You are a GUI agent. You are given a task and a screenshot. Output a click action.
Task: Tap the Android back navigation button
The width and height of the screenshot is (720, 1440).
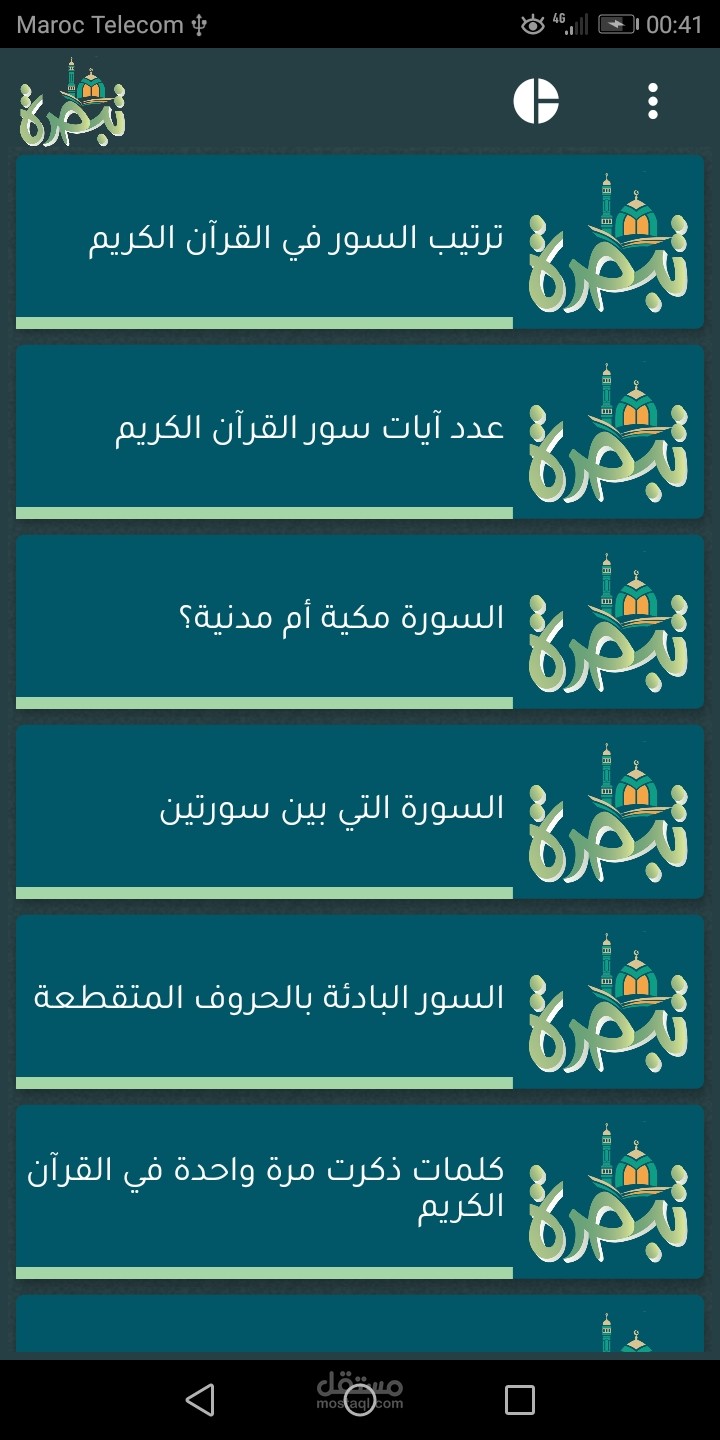[x=200, y=1400]
